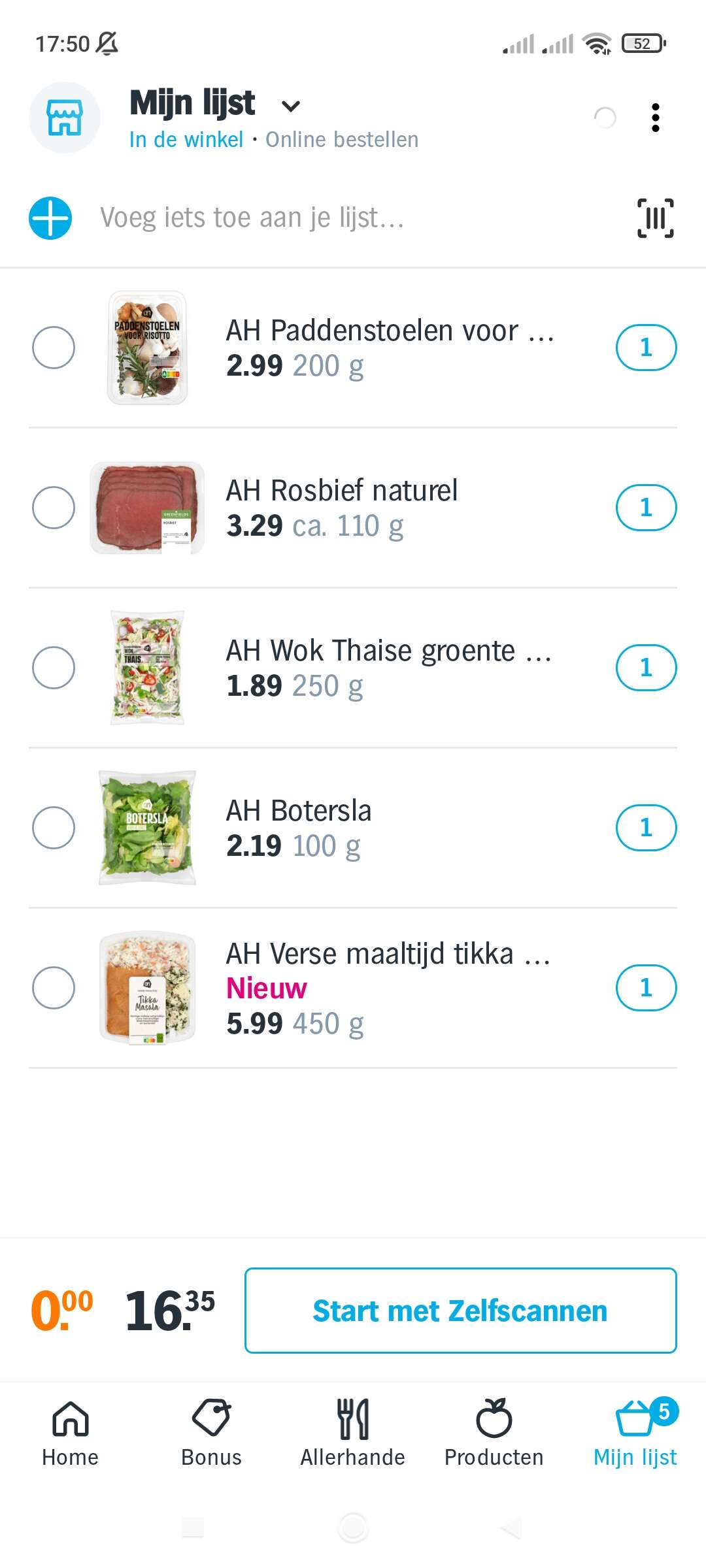Open the barcode scanner icon

click(655, 218)
